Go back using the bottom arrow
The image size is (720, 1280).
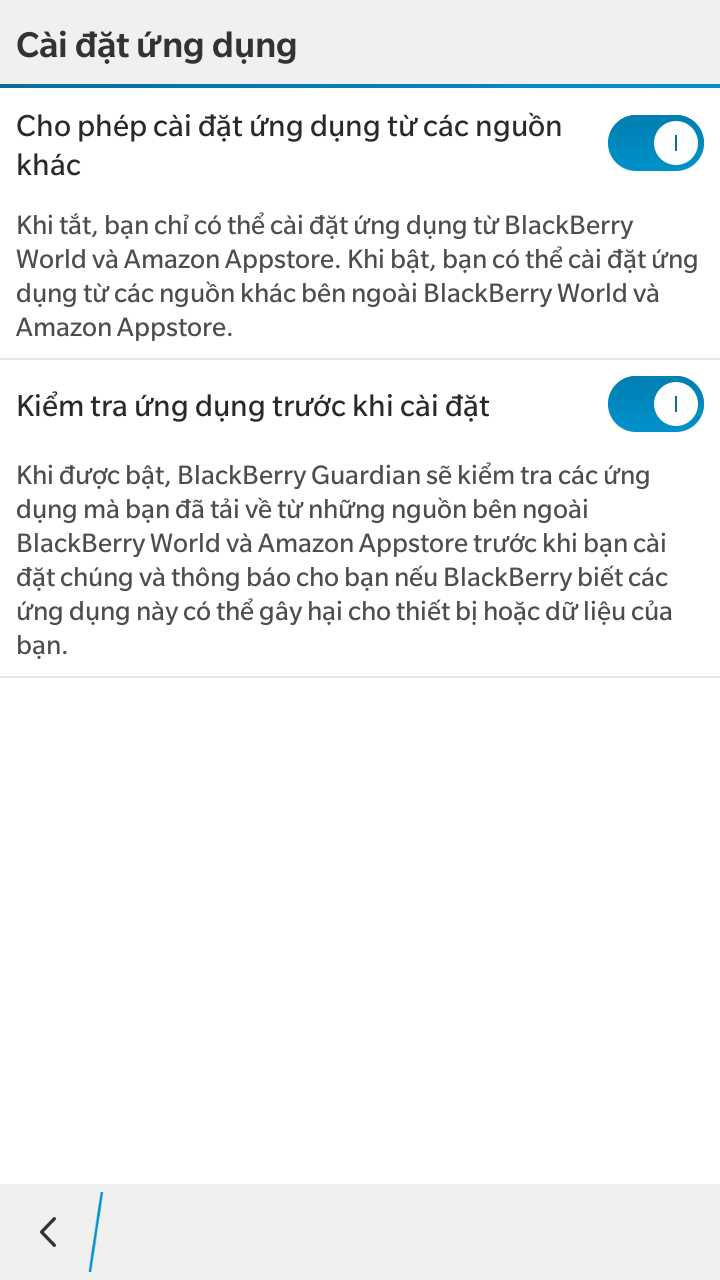coord(48,1232)
